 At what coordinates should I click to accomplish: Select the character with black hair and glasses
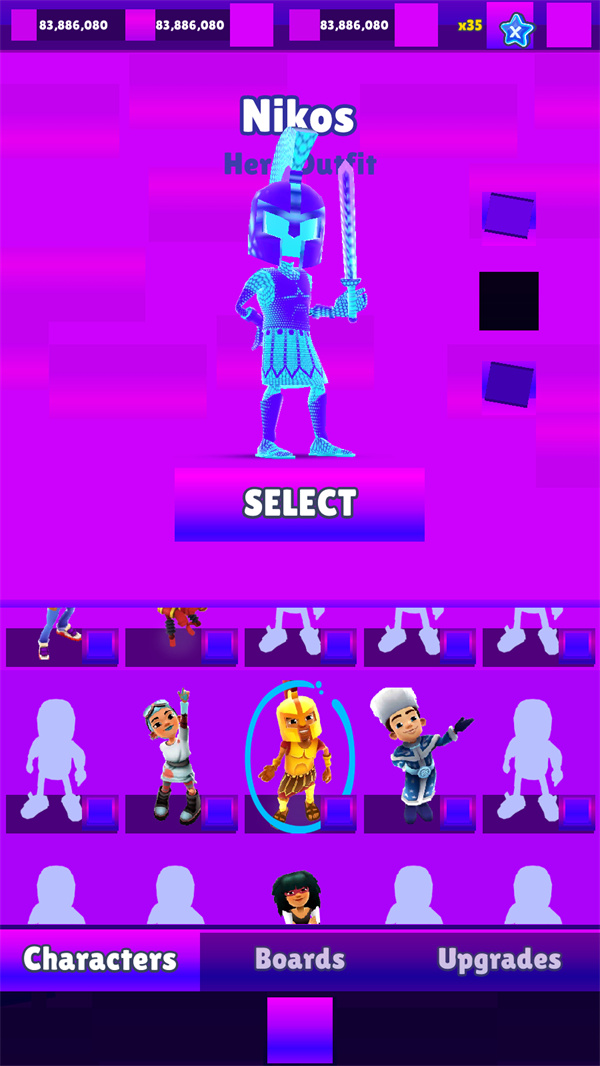point(296,897)
